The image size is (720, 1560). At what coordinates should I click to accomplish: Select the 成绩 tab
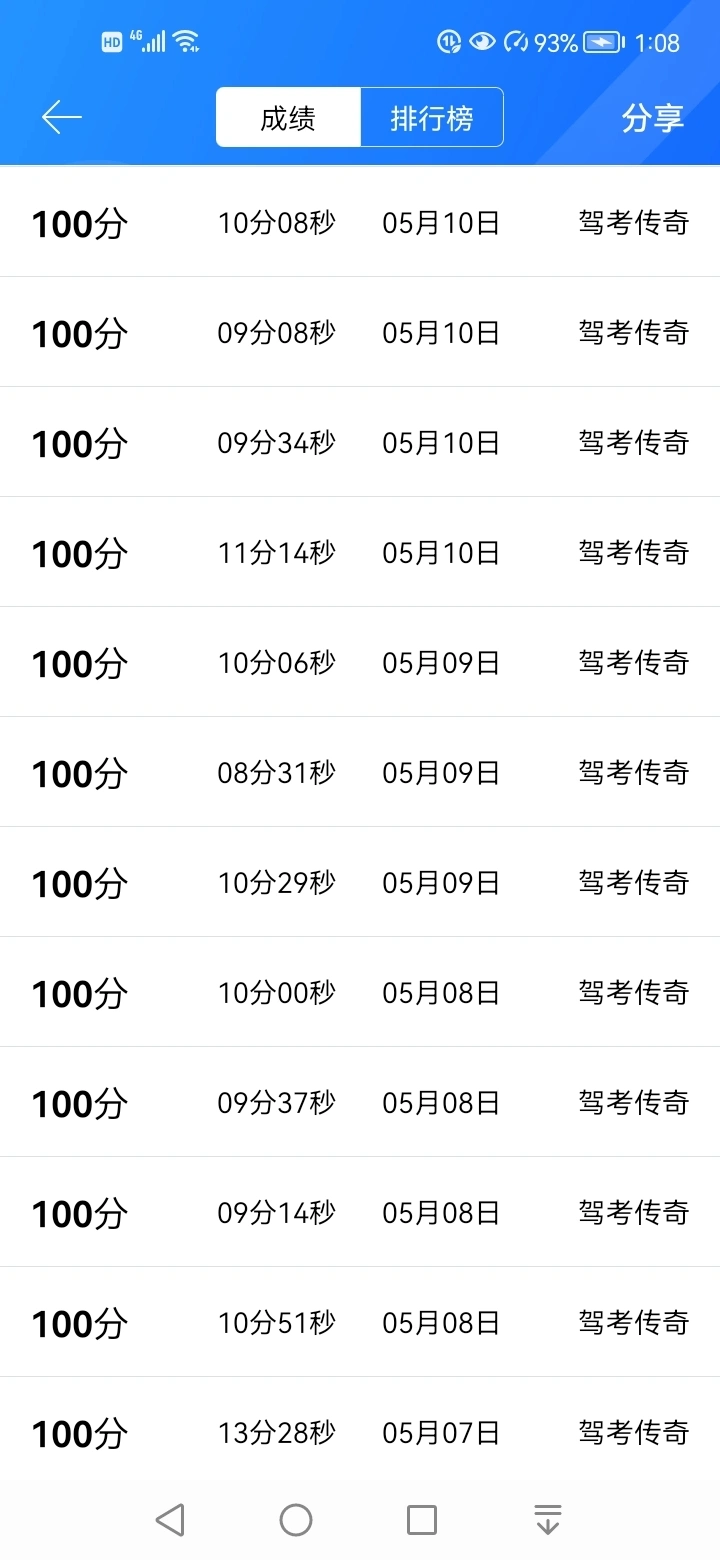288,118
